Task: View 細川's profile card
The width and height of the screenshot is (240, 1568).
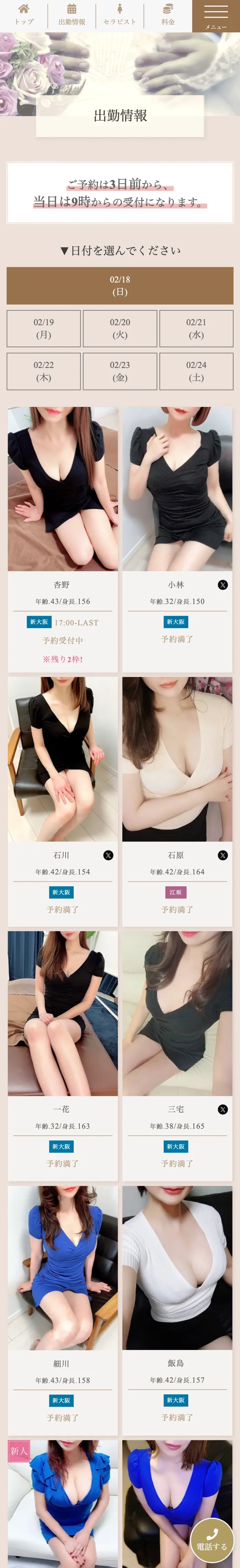Action: pyautogui.click(x=63, y=1267)
